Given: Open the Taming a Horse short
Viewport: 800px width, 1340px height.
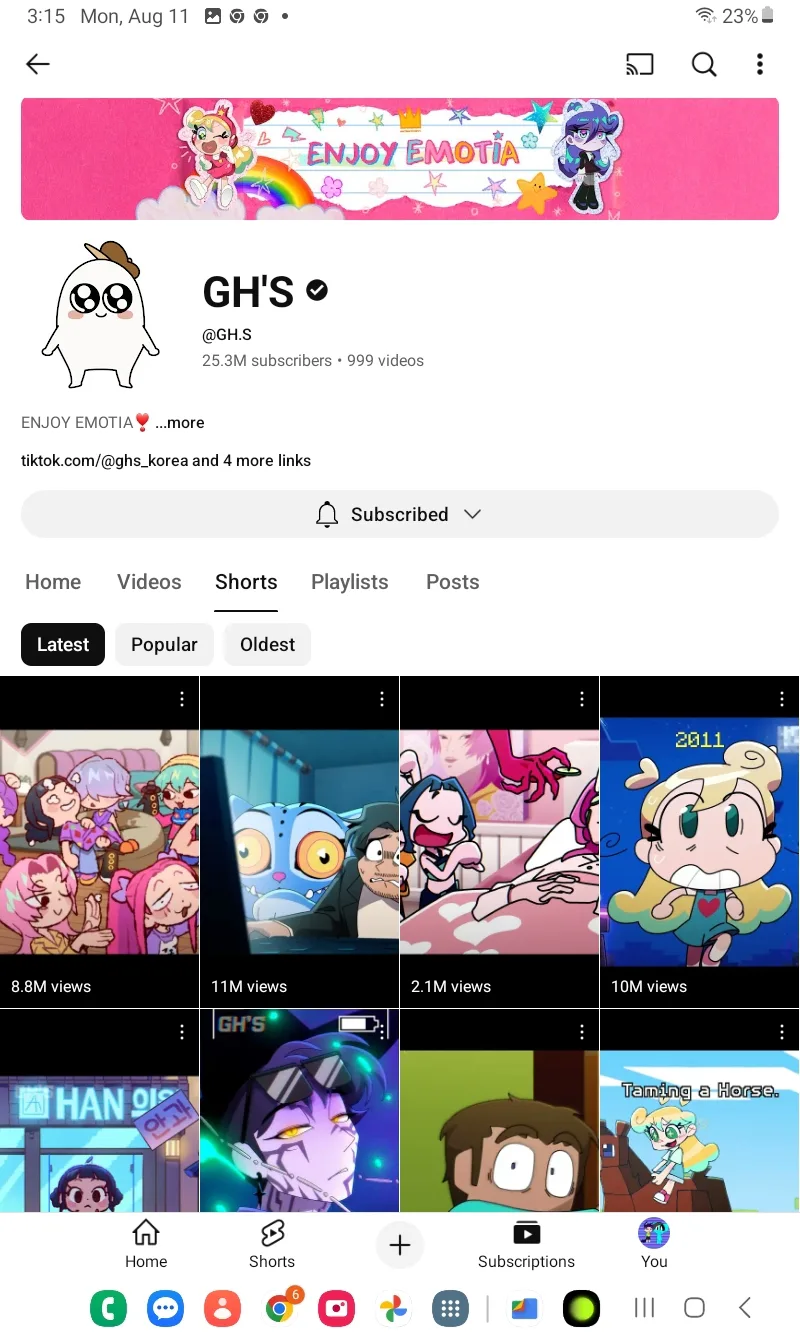Looking at the screenshot, I should (x=700, y=1111).
